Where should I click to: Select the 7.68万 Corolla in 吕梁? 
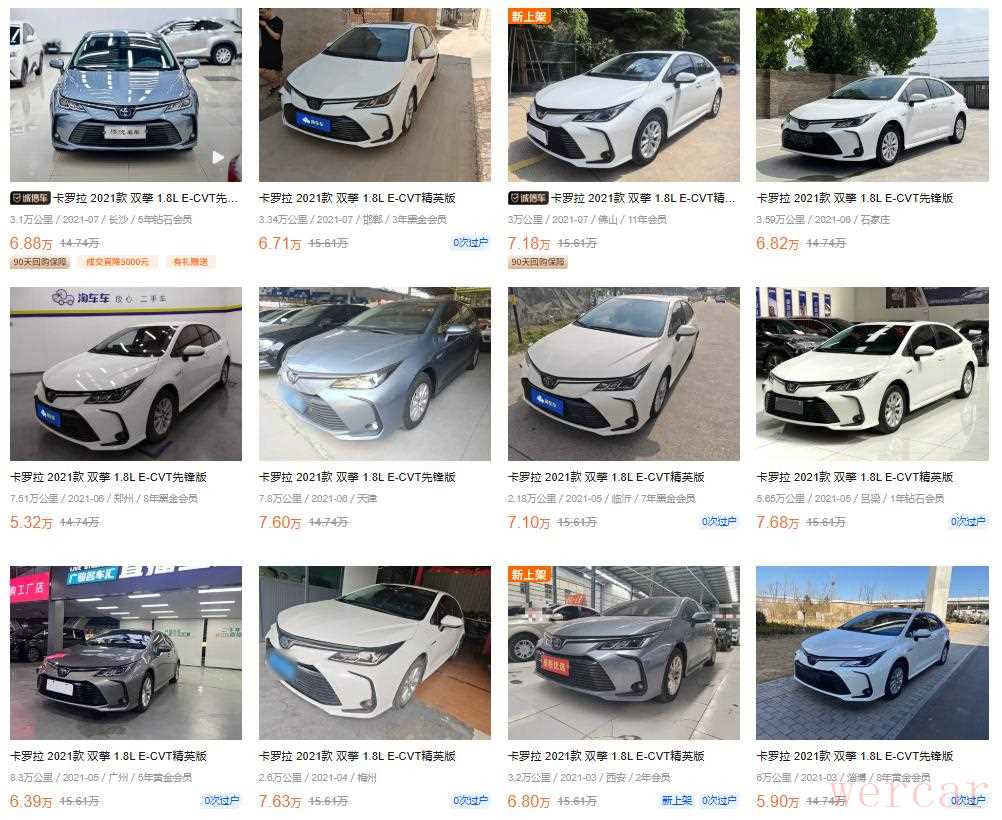pos(872,374)
